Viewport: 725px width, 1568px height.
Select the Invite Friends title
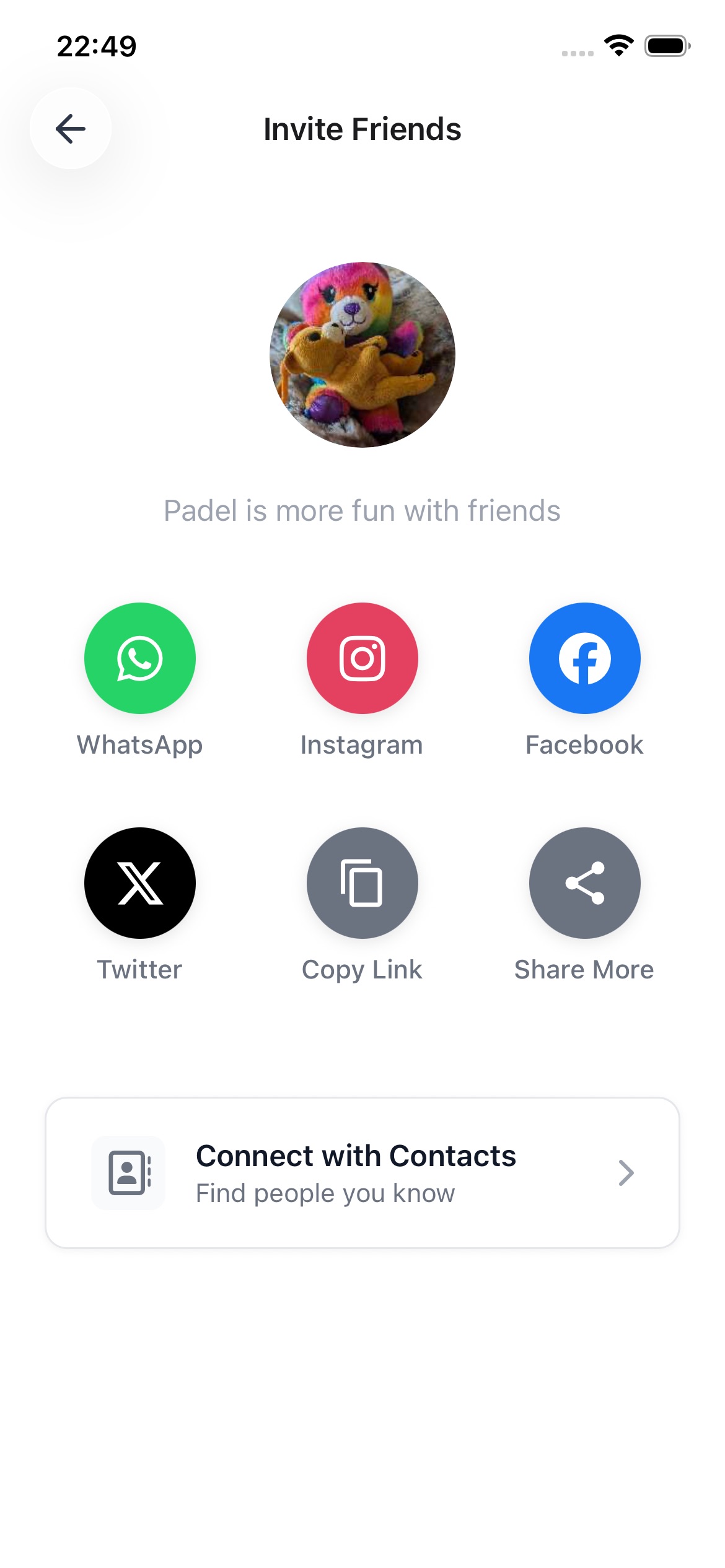[362, 129]
